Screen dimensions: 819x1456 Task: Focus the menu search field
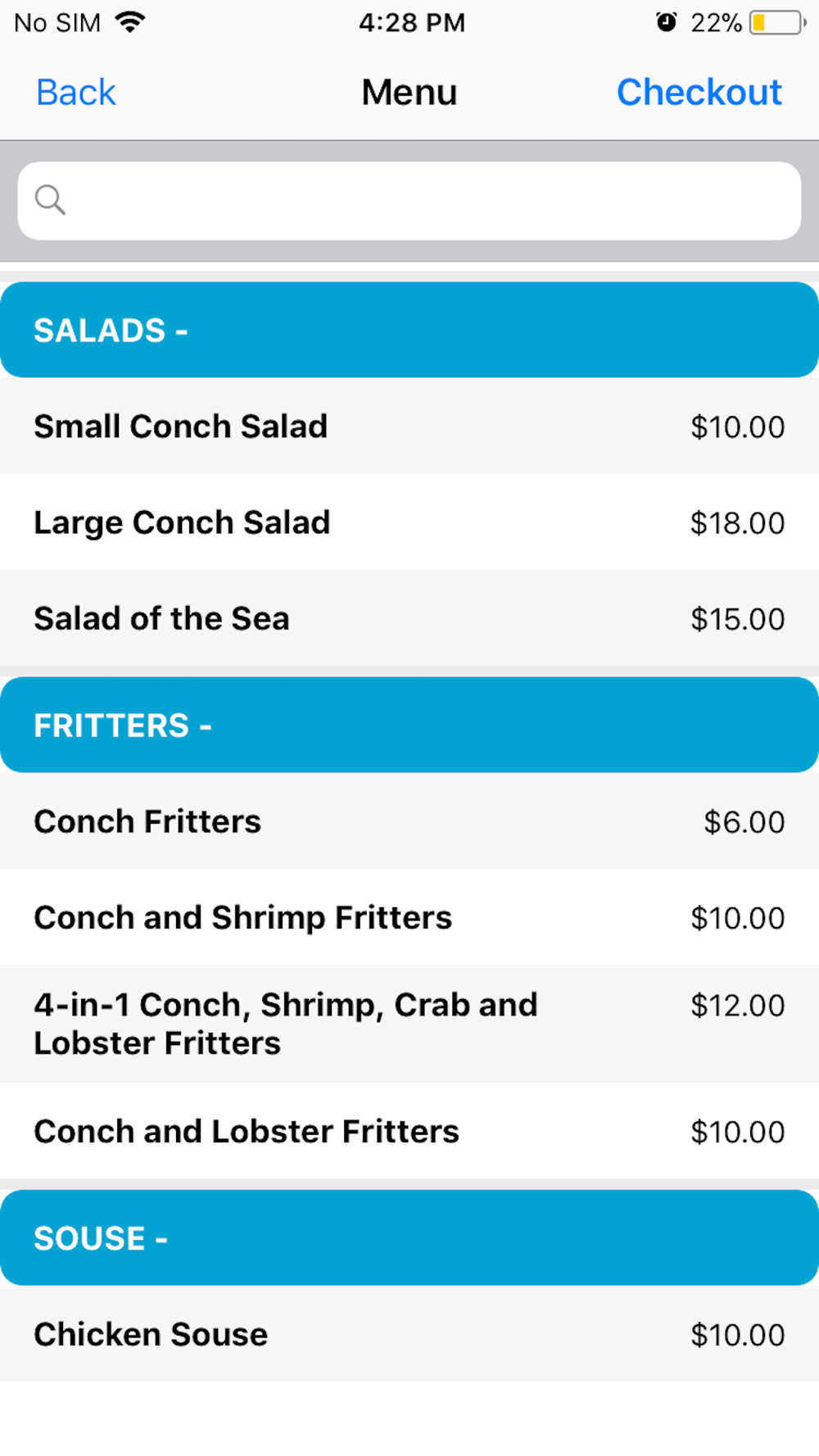click(x=409, y=201)
